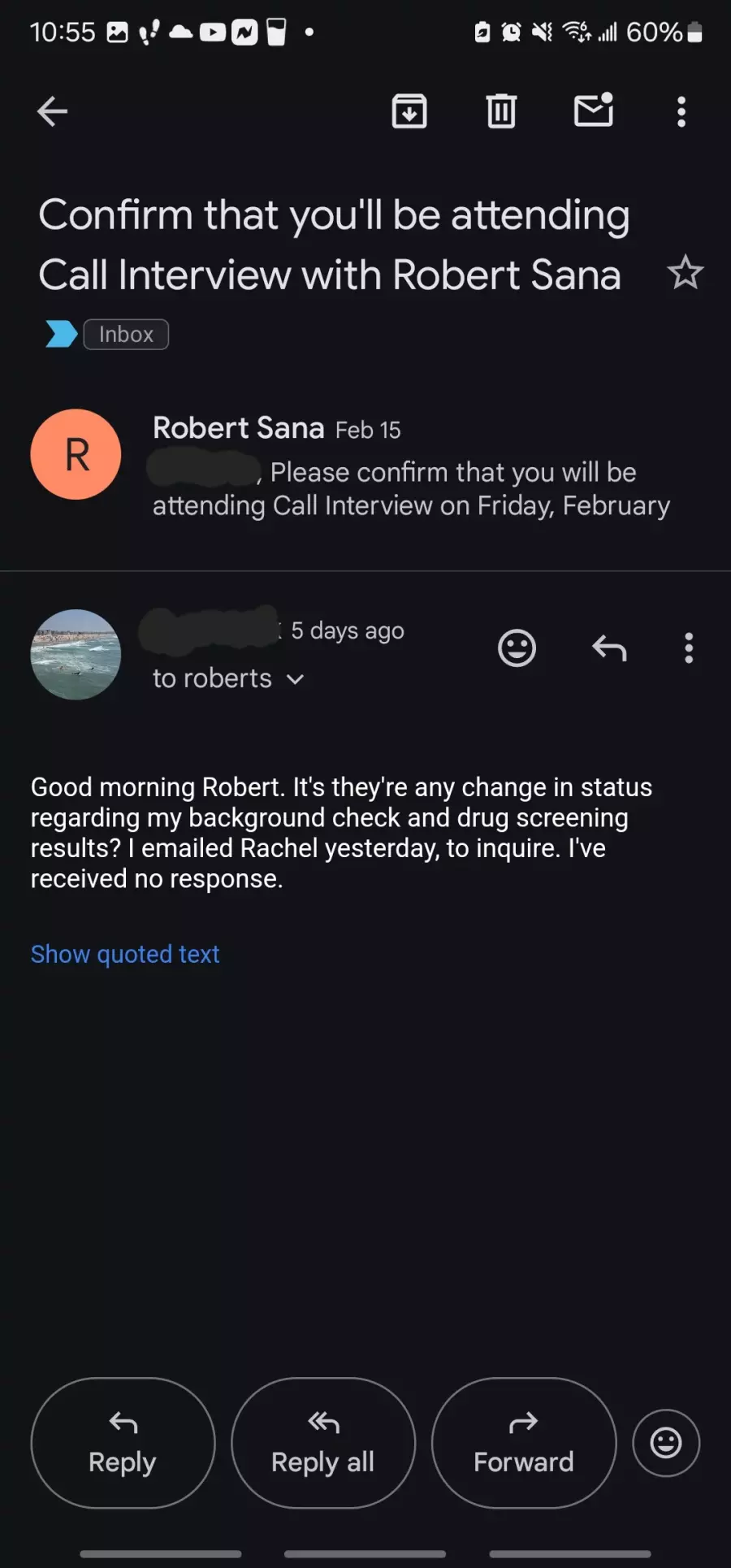
Task: Open the top-bar overflow menu
Action: point(681,111)
